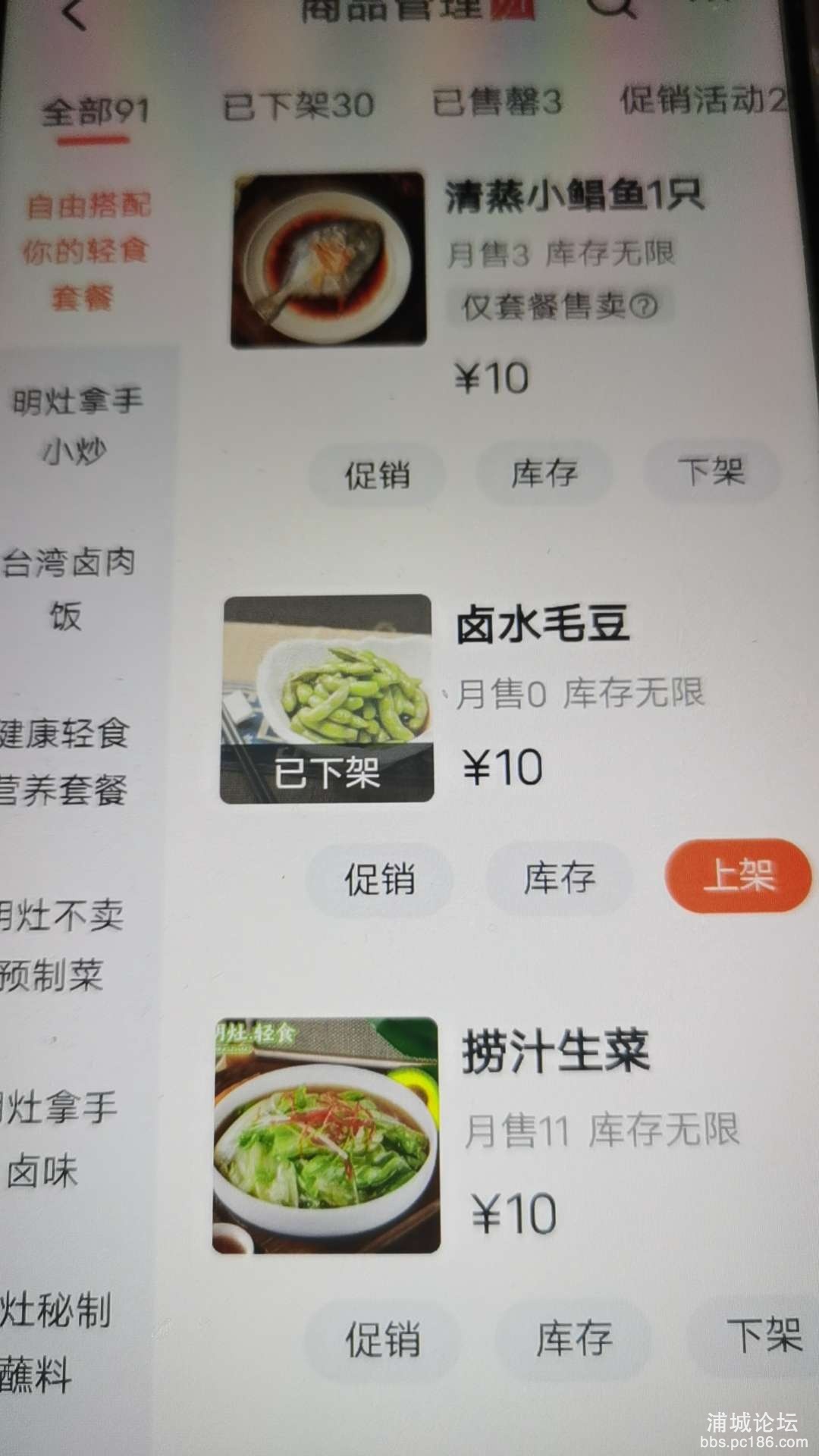This screenshot has width=819, height=1456.
Task: Switch to the 已售罄3 tab
Action: pyautogui.click(x=497, y=102)
